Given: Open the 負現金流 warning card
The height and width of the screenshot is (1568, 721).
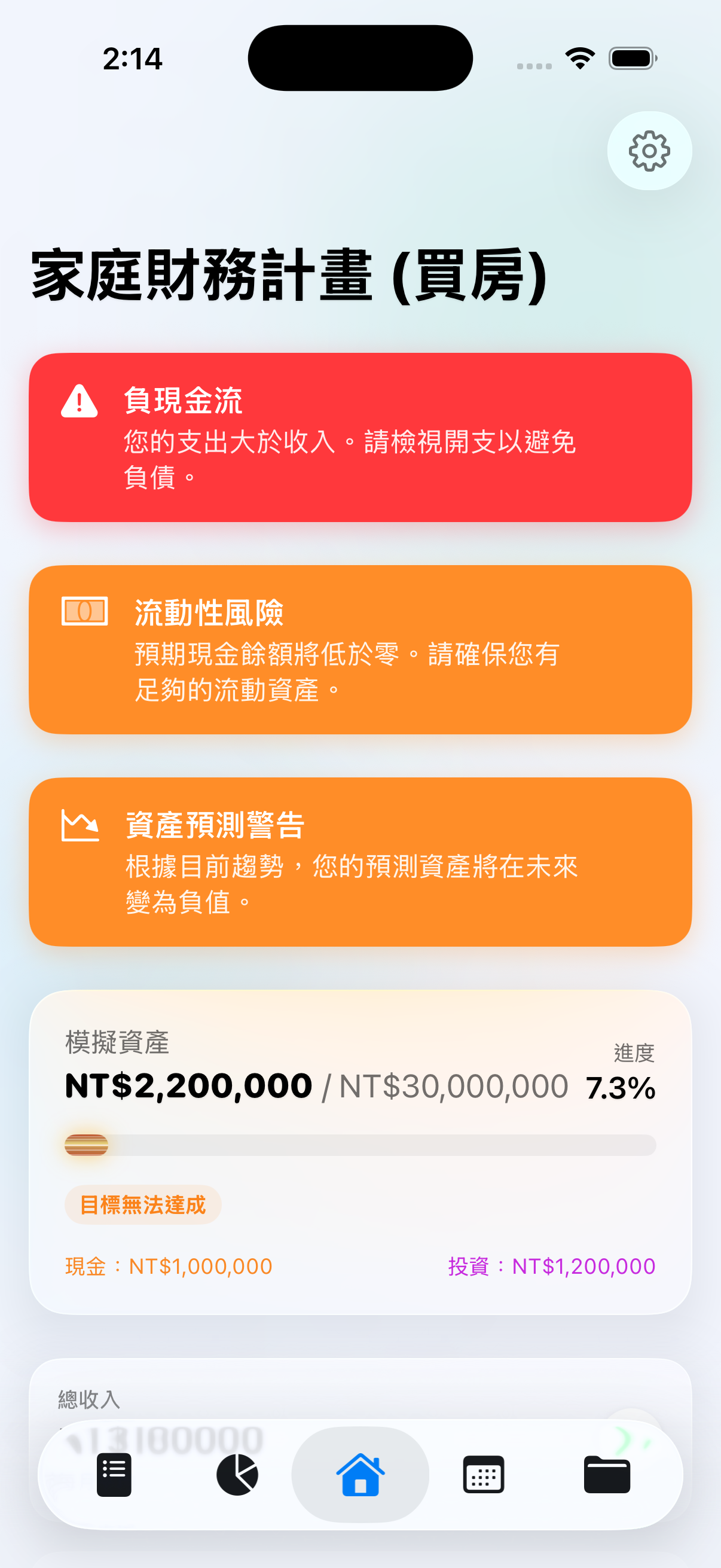Looking at the screenshot, I should pos(360,437).
